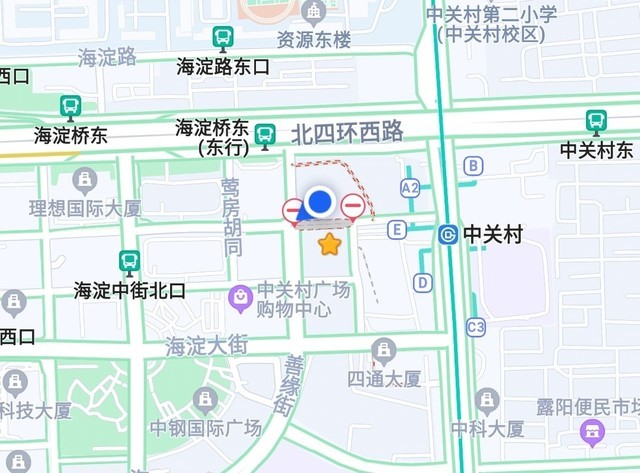This screenshot has width=640, height=473.
Task: Select the 中钢国际广场 building marker
Action: (206, 400)
